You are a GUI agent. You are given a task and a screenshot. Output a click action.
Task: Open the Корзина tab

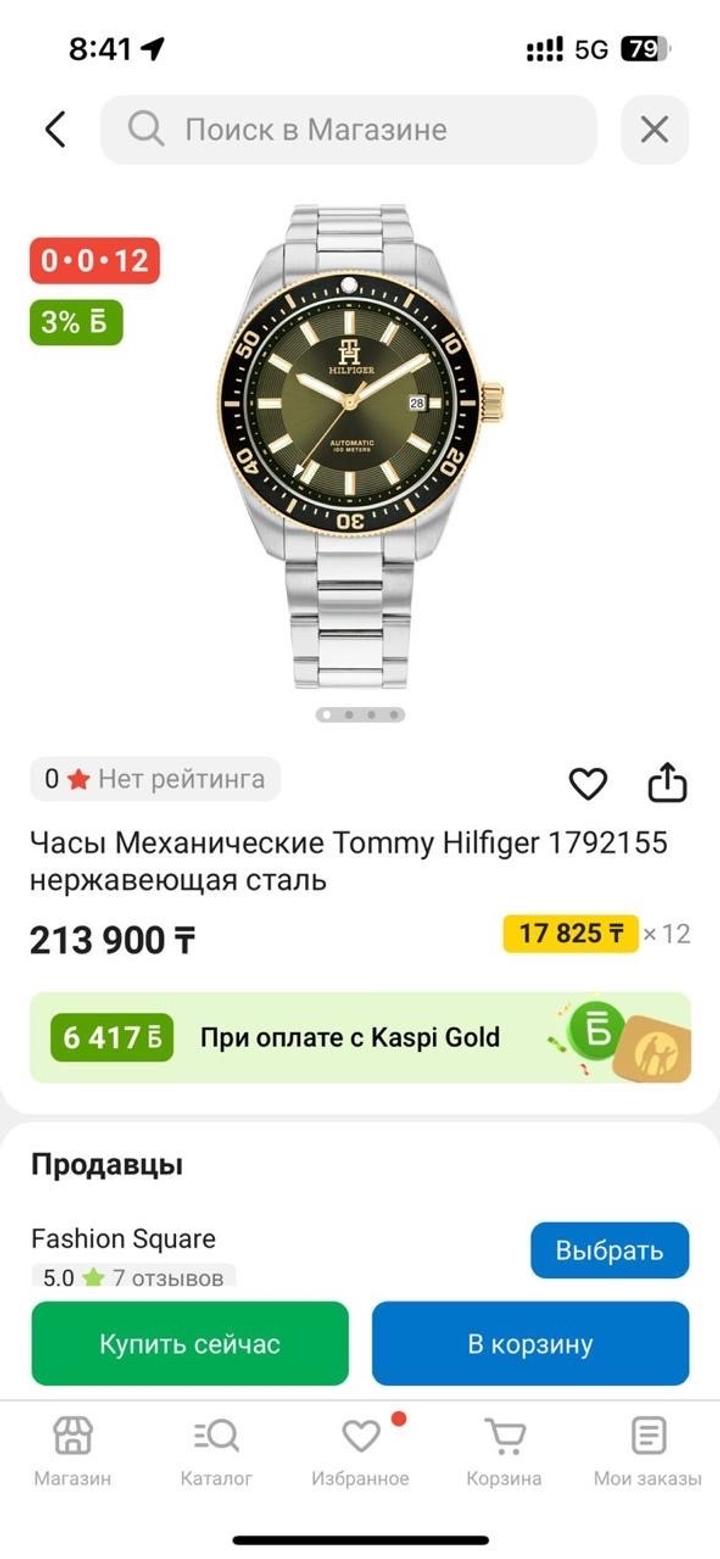(x=504, y=1450)
